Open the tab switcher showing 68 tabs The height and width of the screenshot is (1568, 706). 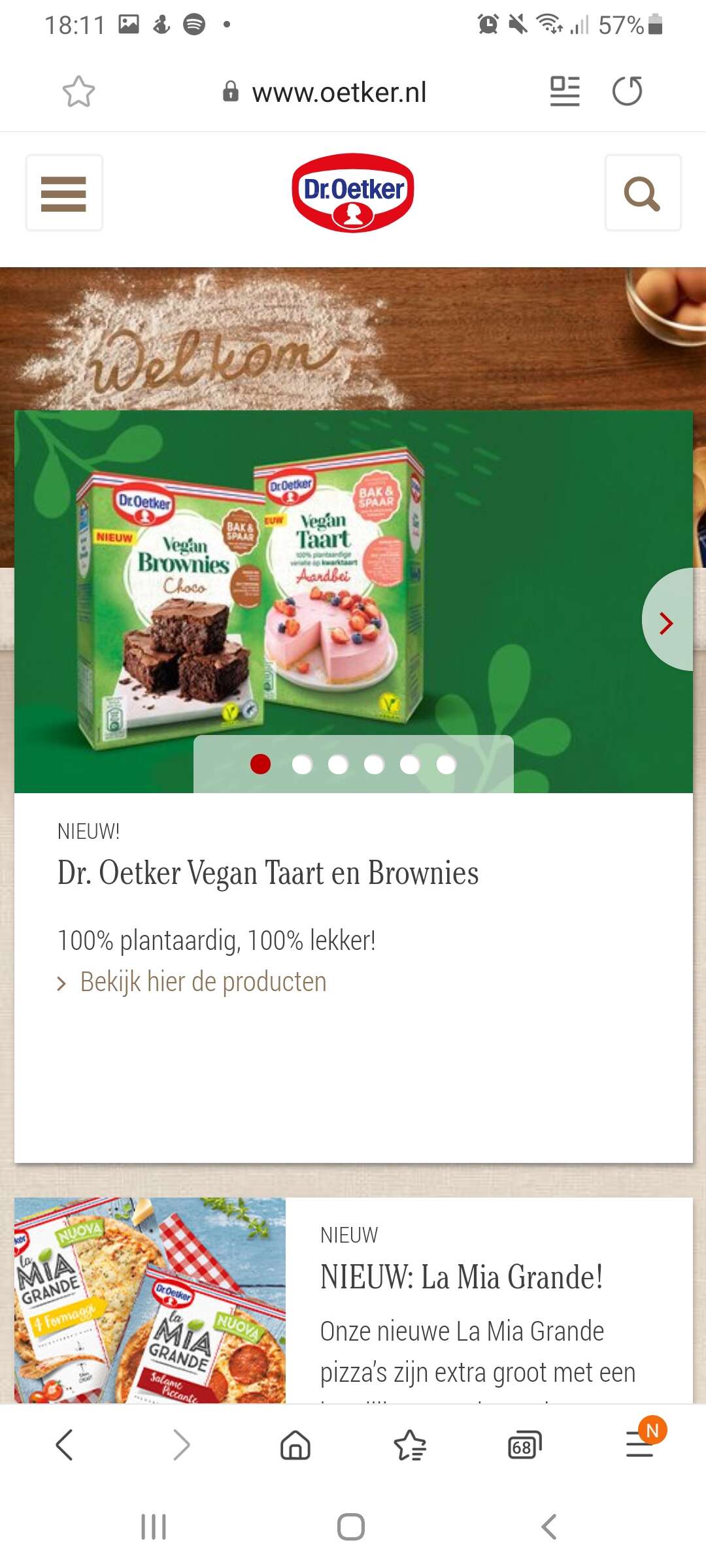pos(525,1445)
